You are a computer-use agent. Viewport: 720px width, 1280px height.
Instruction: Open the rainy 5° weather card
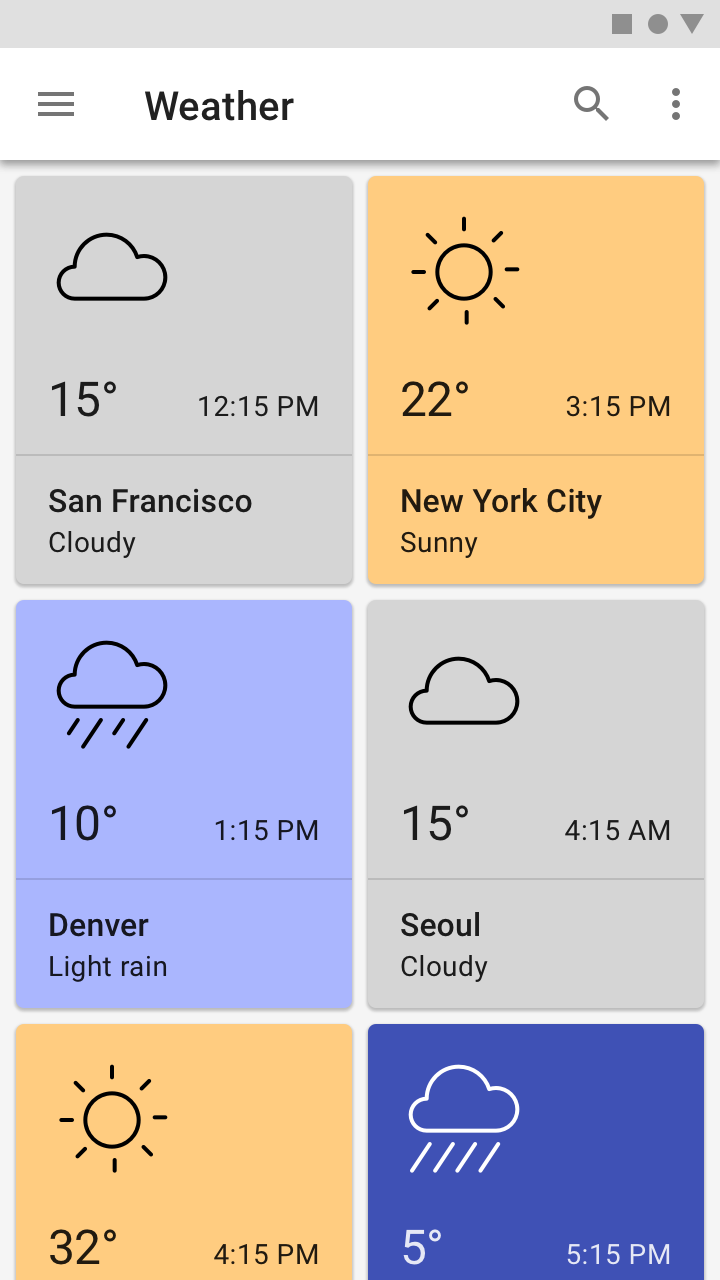(536, 1152)
